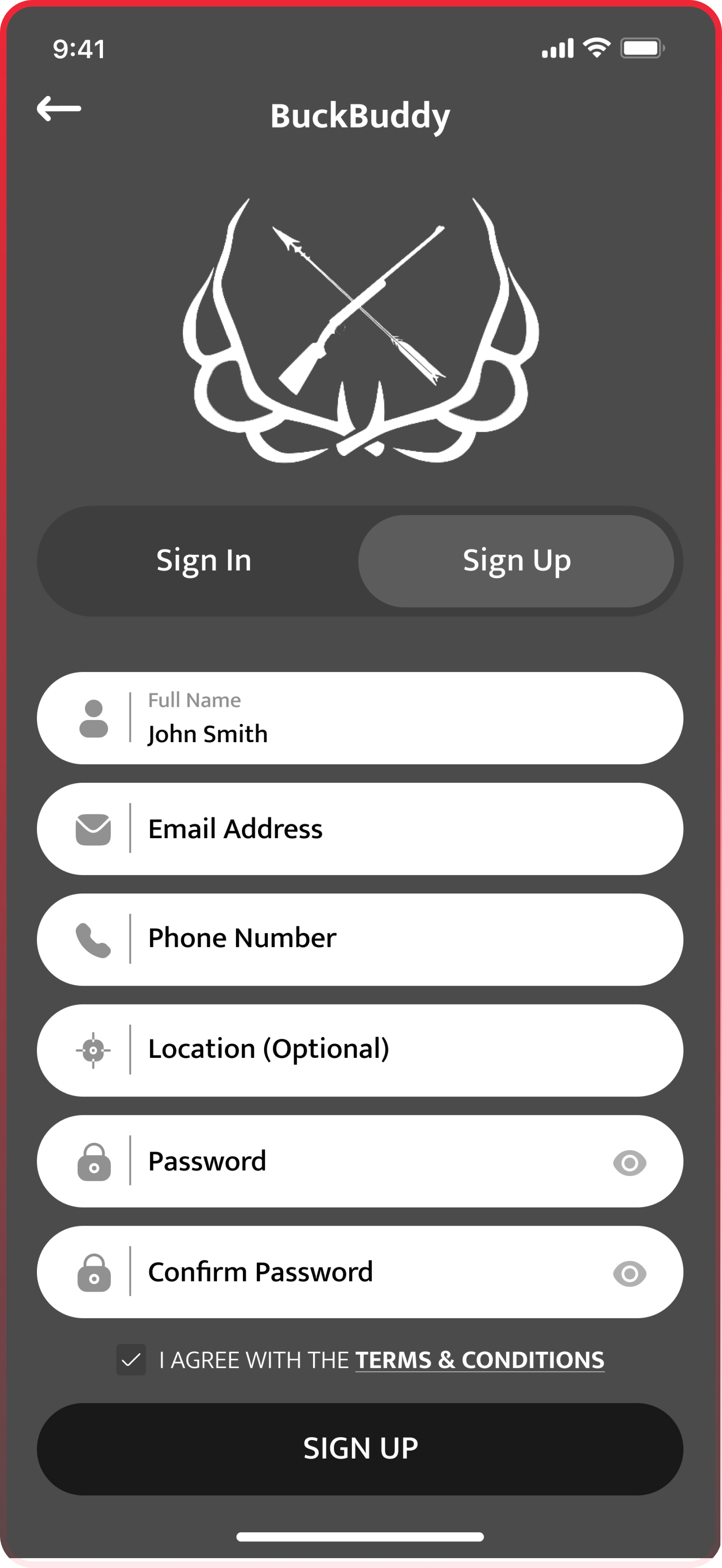
Task: Go back using the arrow icon
Action: [x=59, y=109]
